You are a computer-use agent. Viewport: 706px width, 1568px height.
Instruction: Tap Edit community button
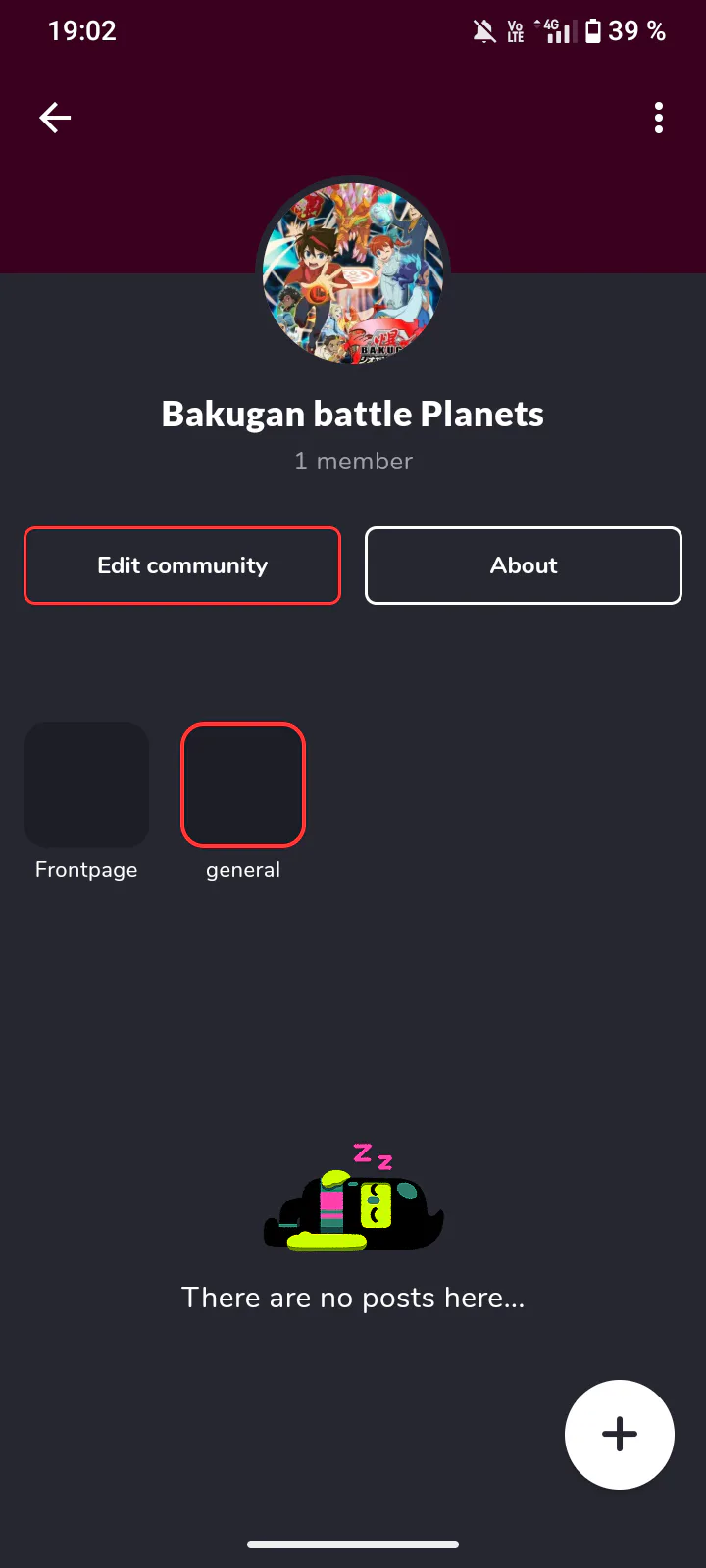(182, 565)
